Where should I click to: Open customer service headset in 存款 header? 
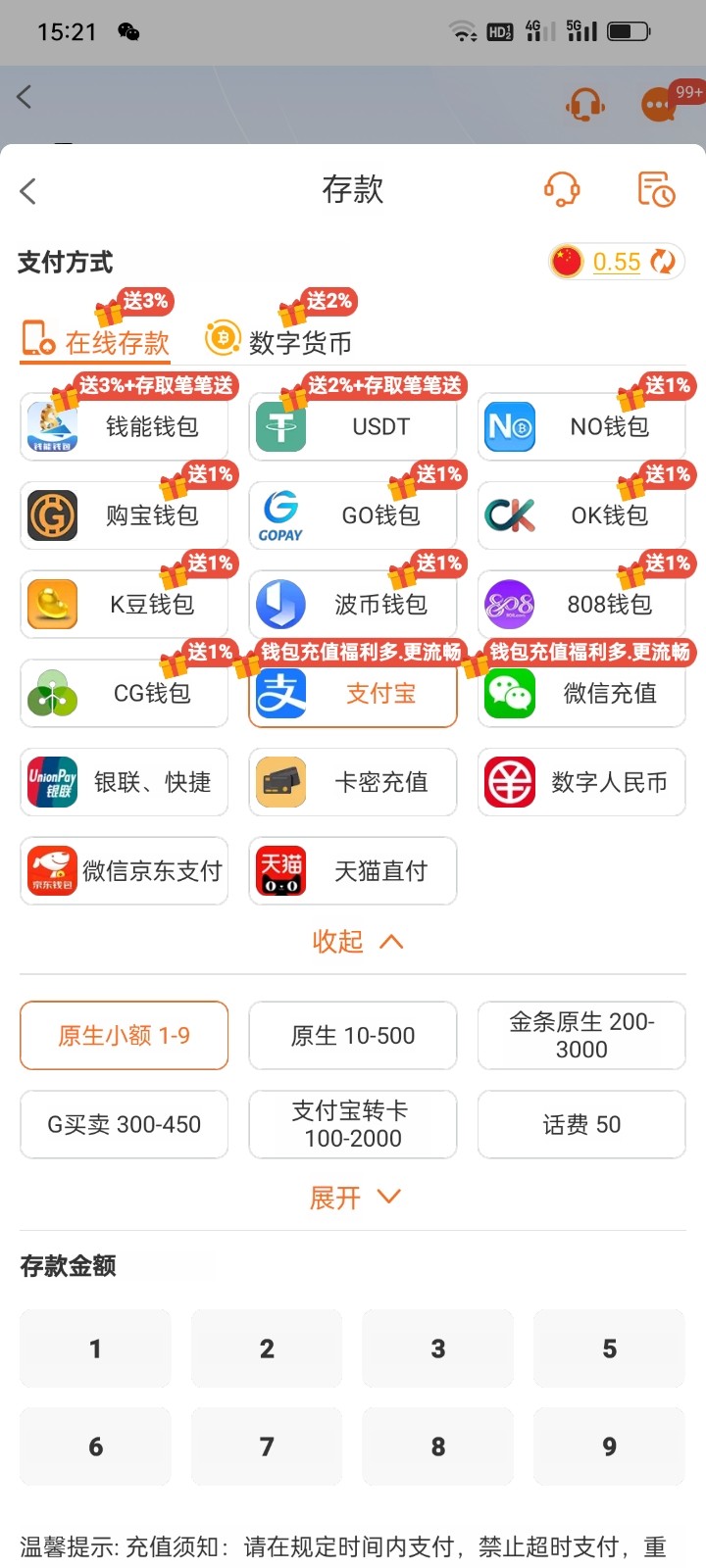tap(562, 189)
